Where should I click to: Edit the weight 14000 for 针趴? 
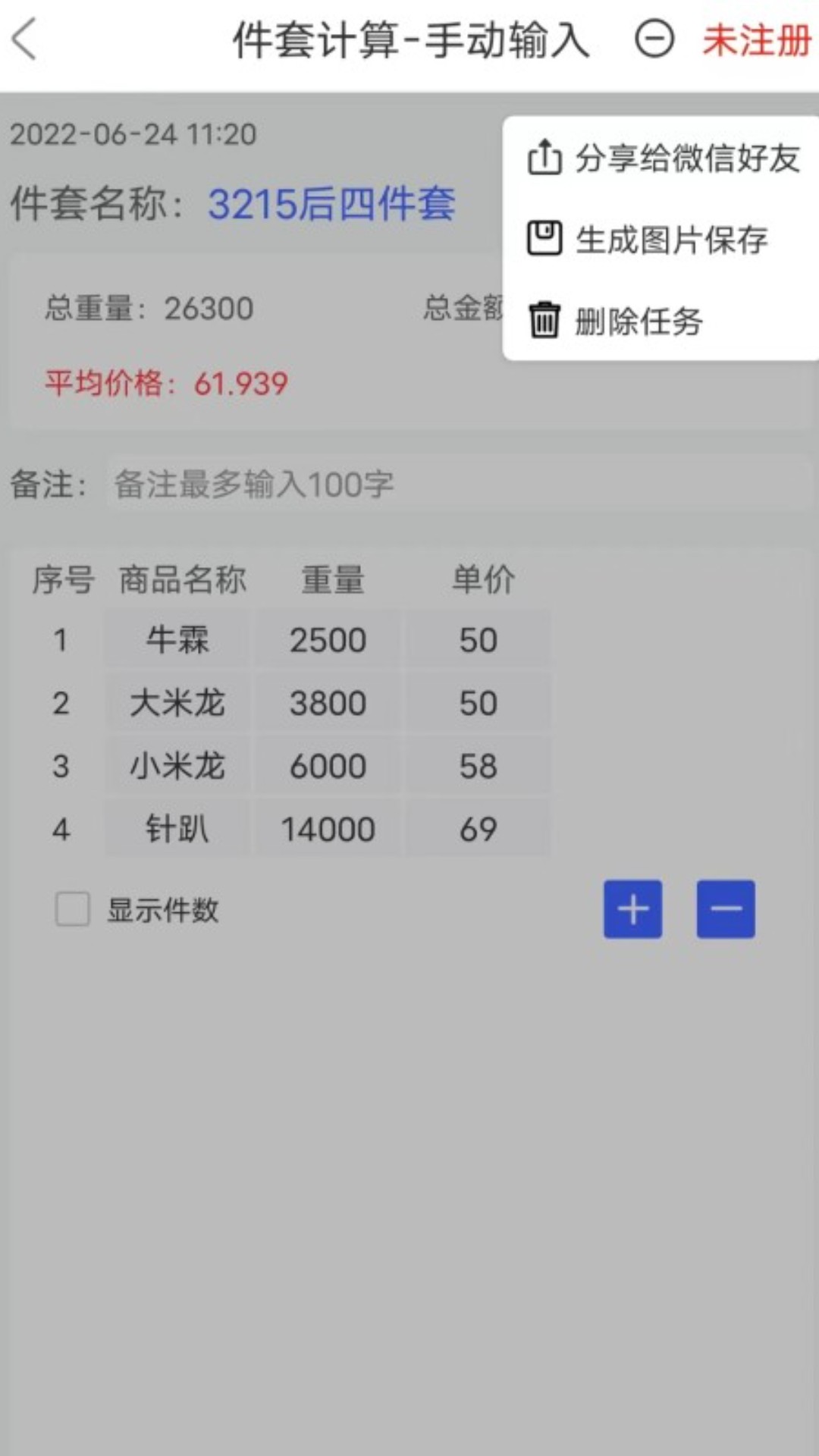tap(328, 829)
